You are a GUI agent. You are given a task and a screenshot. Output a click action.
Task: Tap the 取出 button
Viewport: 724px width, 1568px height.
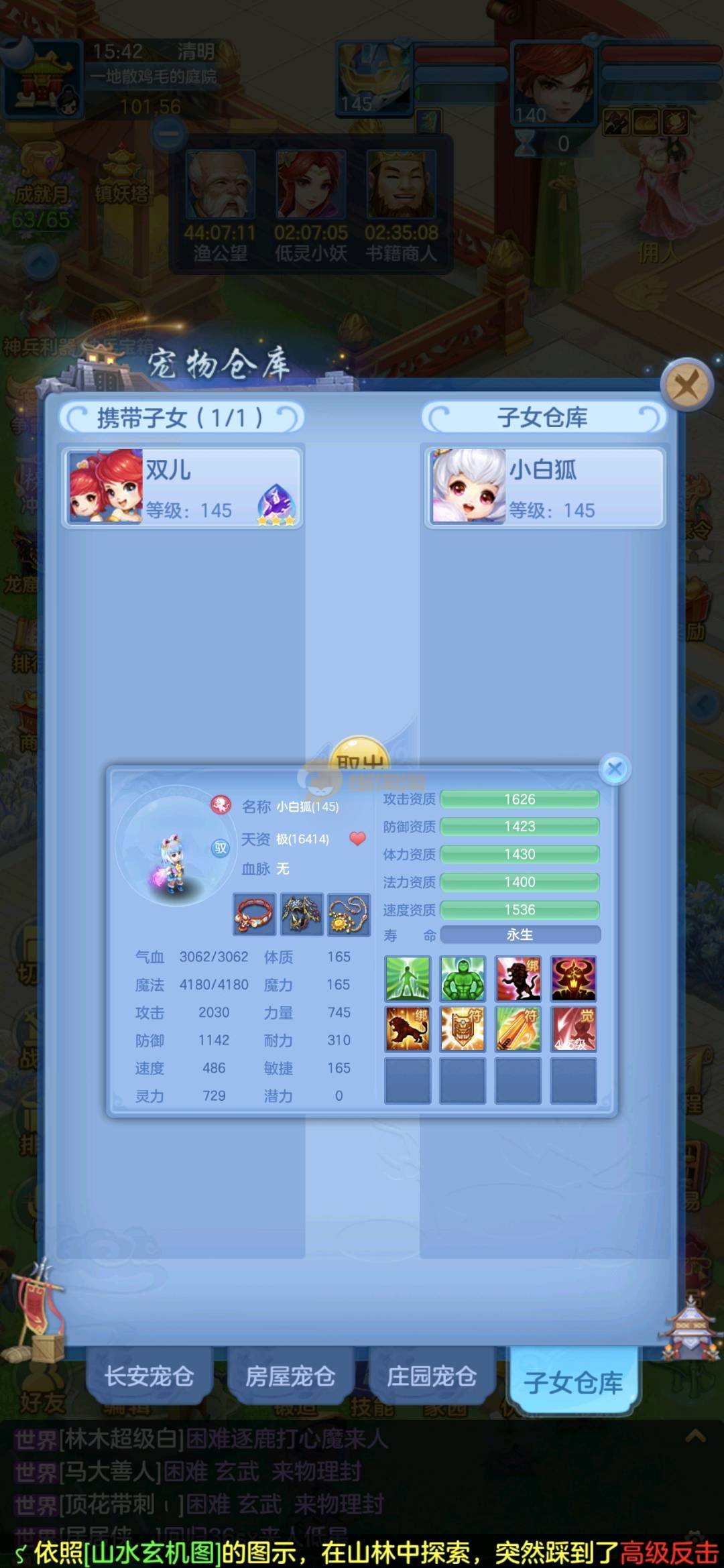click(360, 754)
